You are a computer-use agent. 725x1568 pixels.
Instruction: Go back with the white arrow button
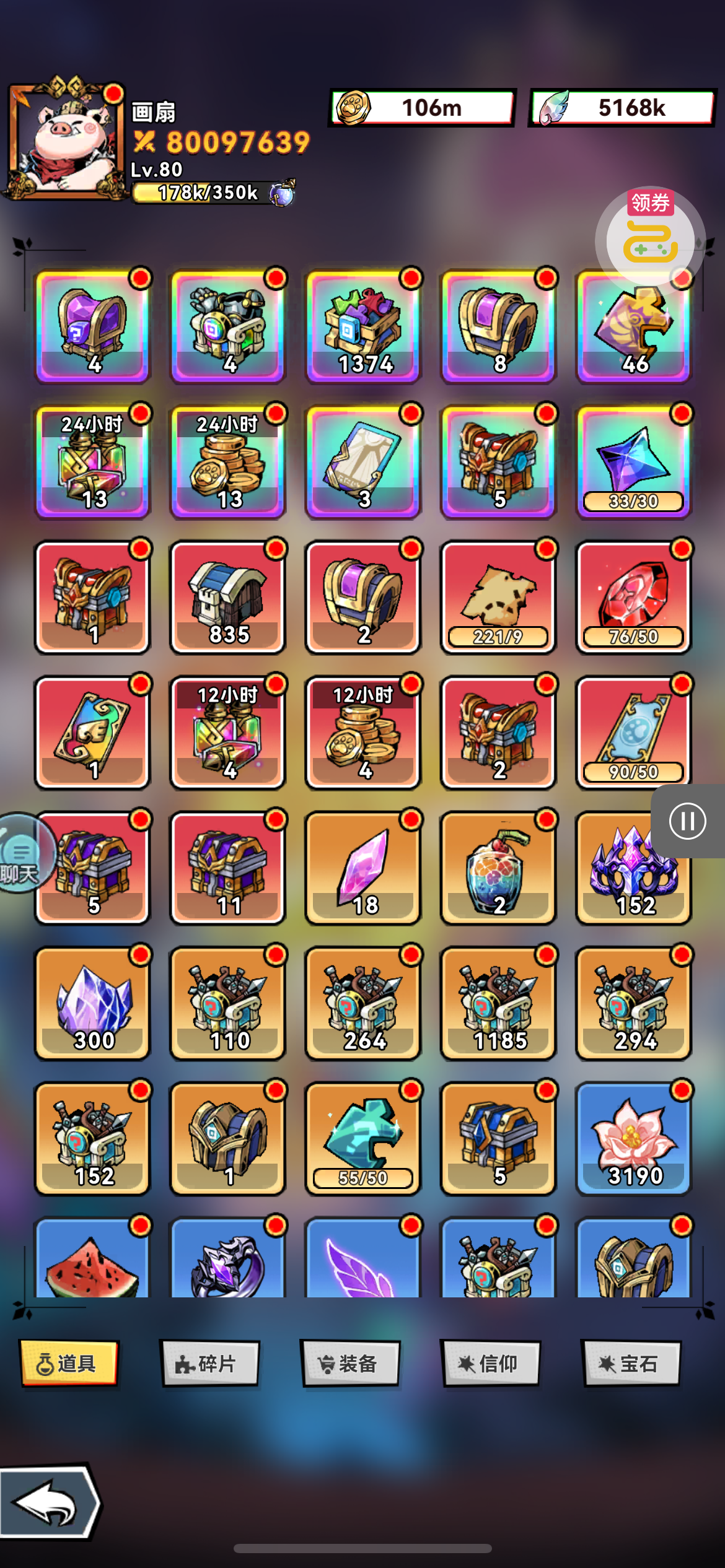50,1502
